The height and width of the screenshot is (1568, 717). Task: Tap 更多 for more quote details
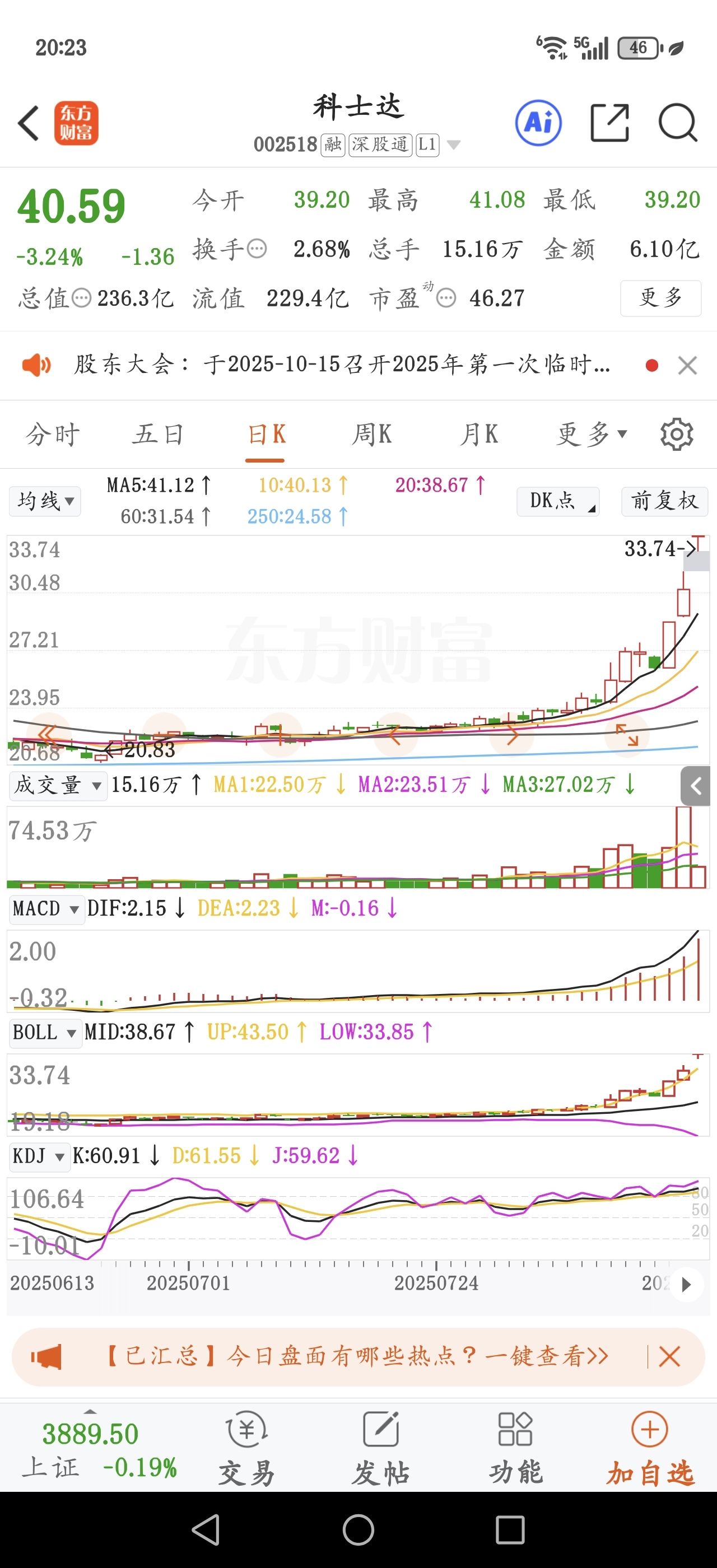pyautogui.click(x=660, y=298)
